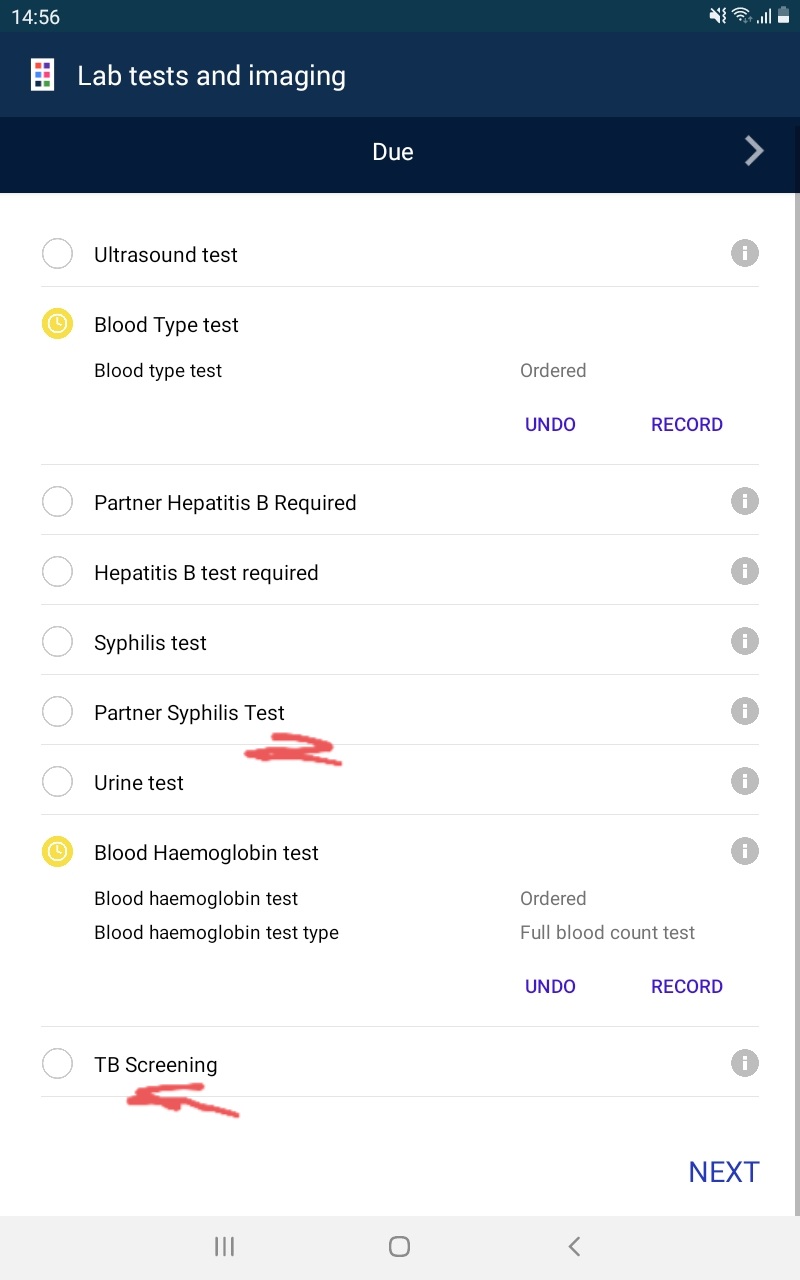This screenshot has width=800, height=1280.
Task: Go back with the system back button
Action: coord(574,1246)
